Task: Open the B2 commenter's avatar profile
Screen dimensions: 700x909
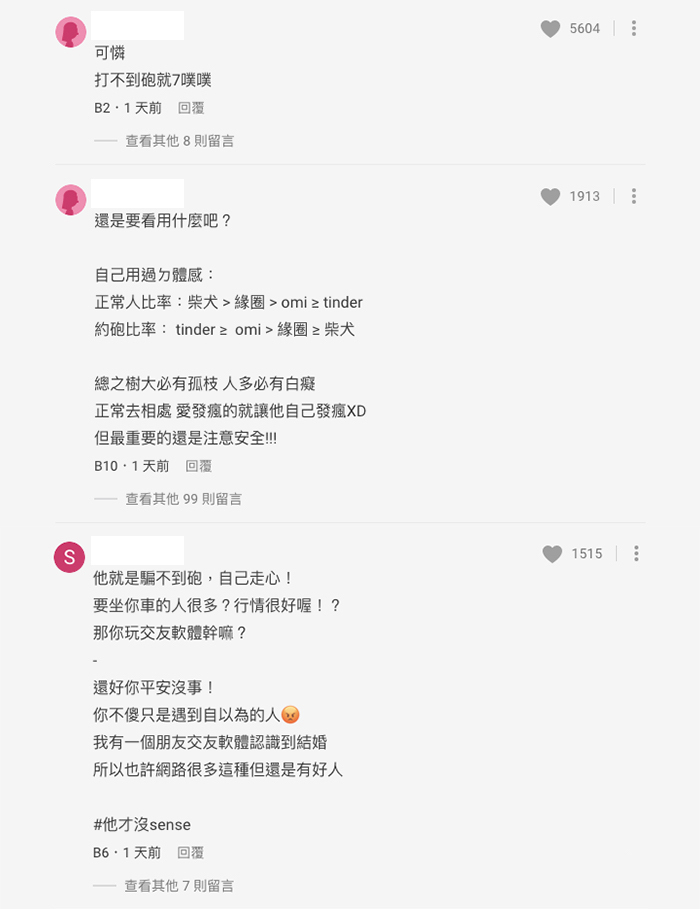Action: point(70,32)
